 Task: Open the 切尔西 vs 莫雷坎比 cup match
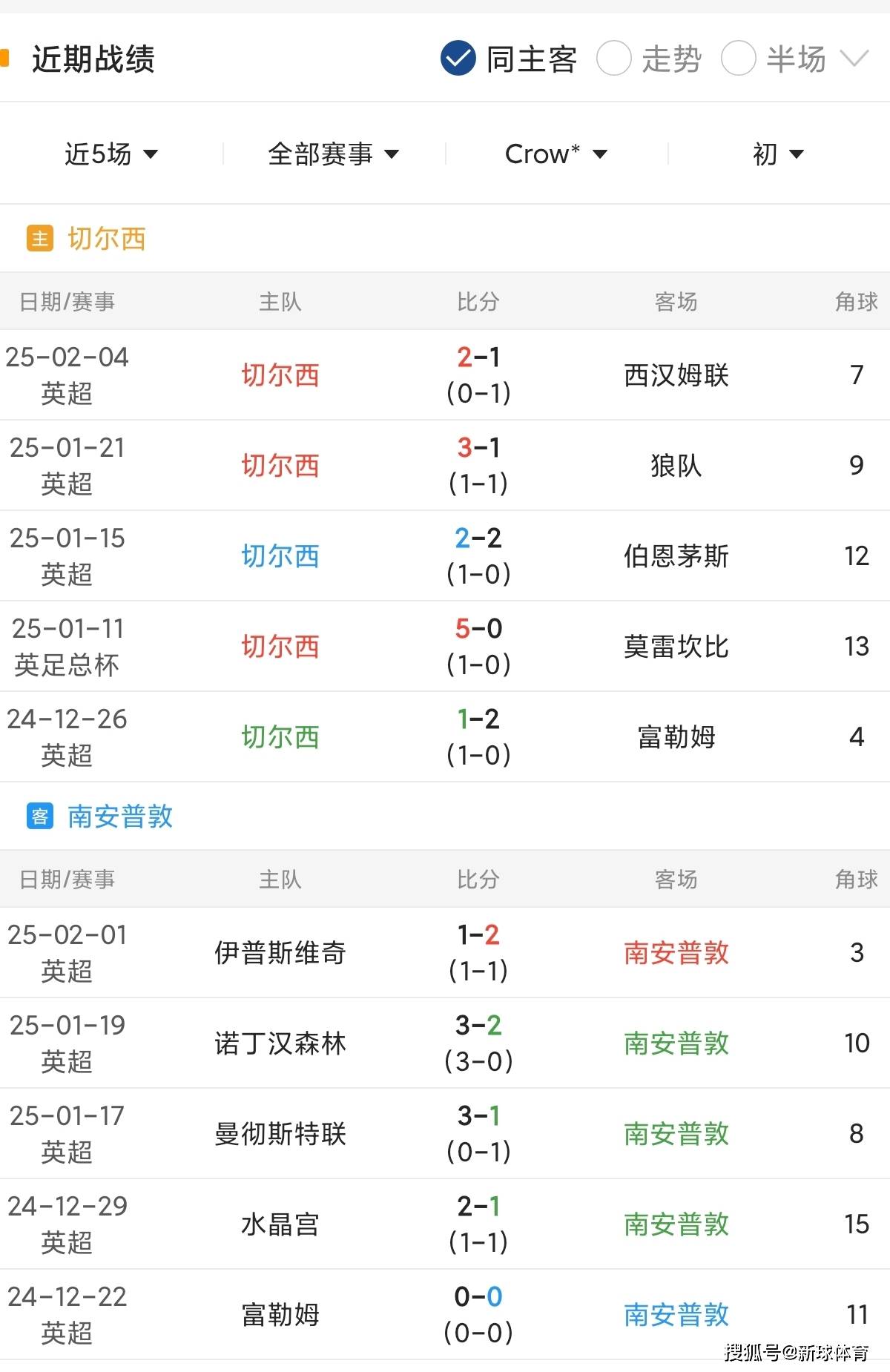click(x=445, y=647)
